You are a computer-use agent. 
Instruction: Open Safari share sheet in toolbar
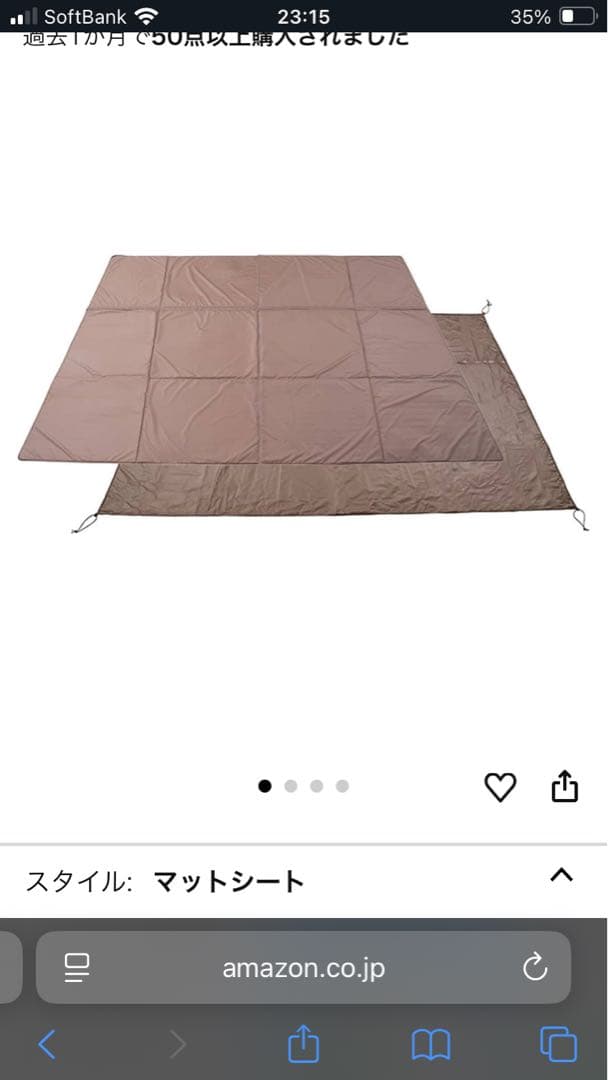(303, 1045)
